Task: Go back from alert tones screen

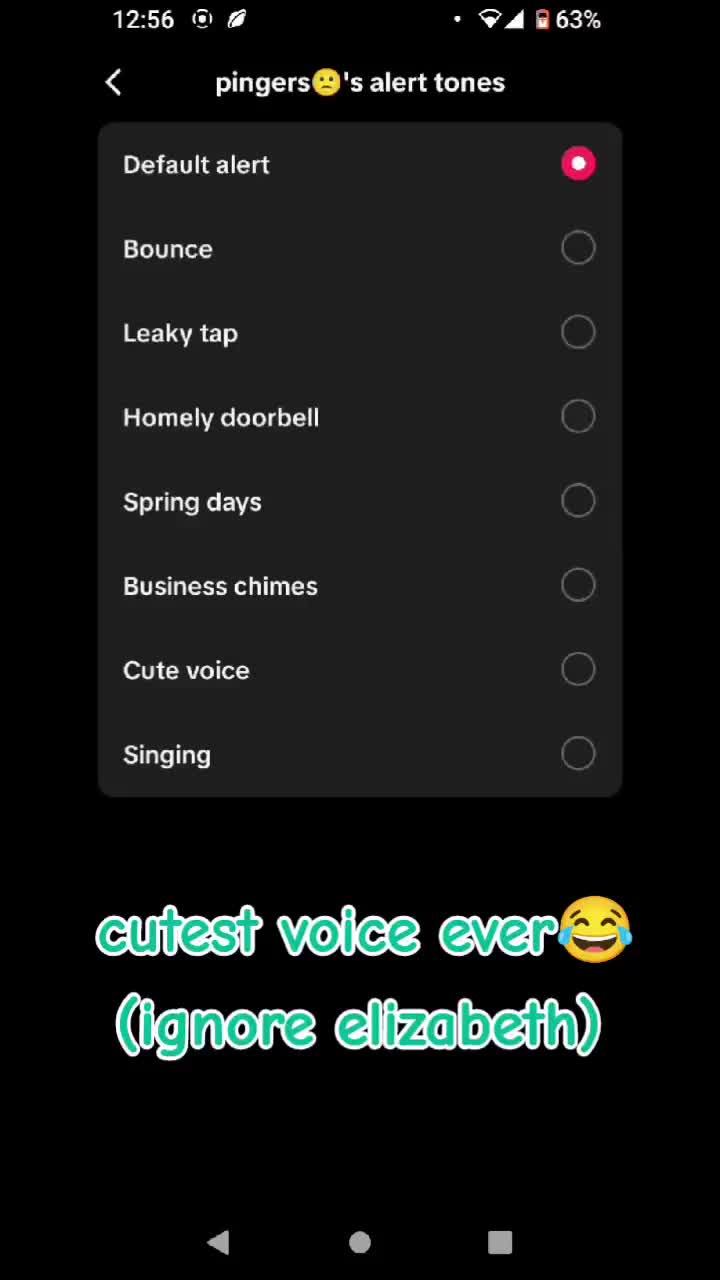Action: [113, 82]
